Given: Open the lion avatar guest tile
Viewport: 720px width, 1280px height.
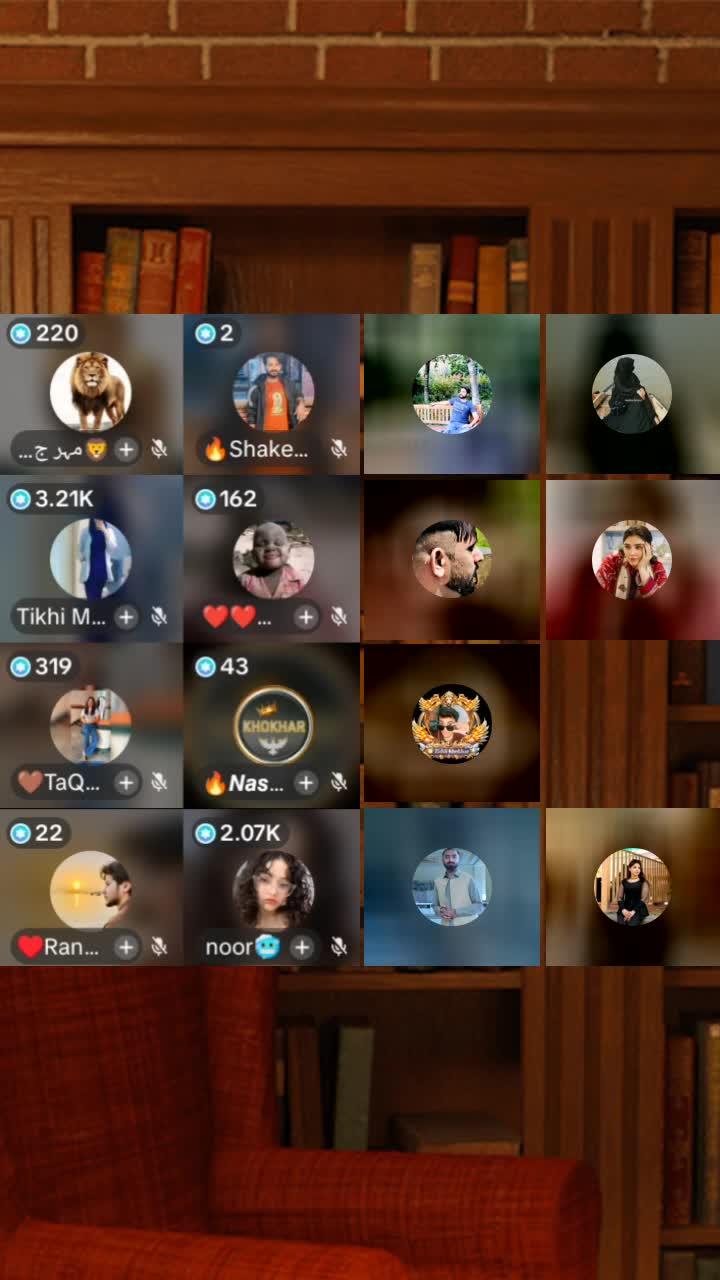Looking at the screenshot, I should (x=90, y=391).
